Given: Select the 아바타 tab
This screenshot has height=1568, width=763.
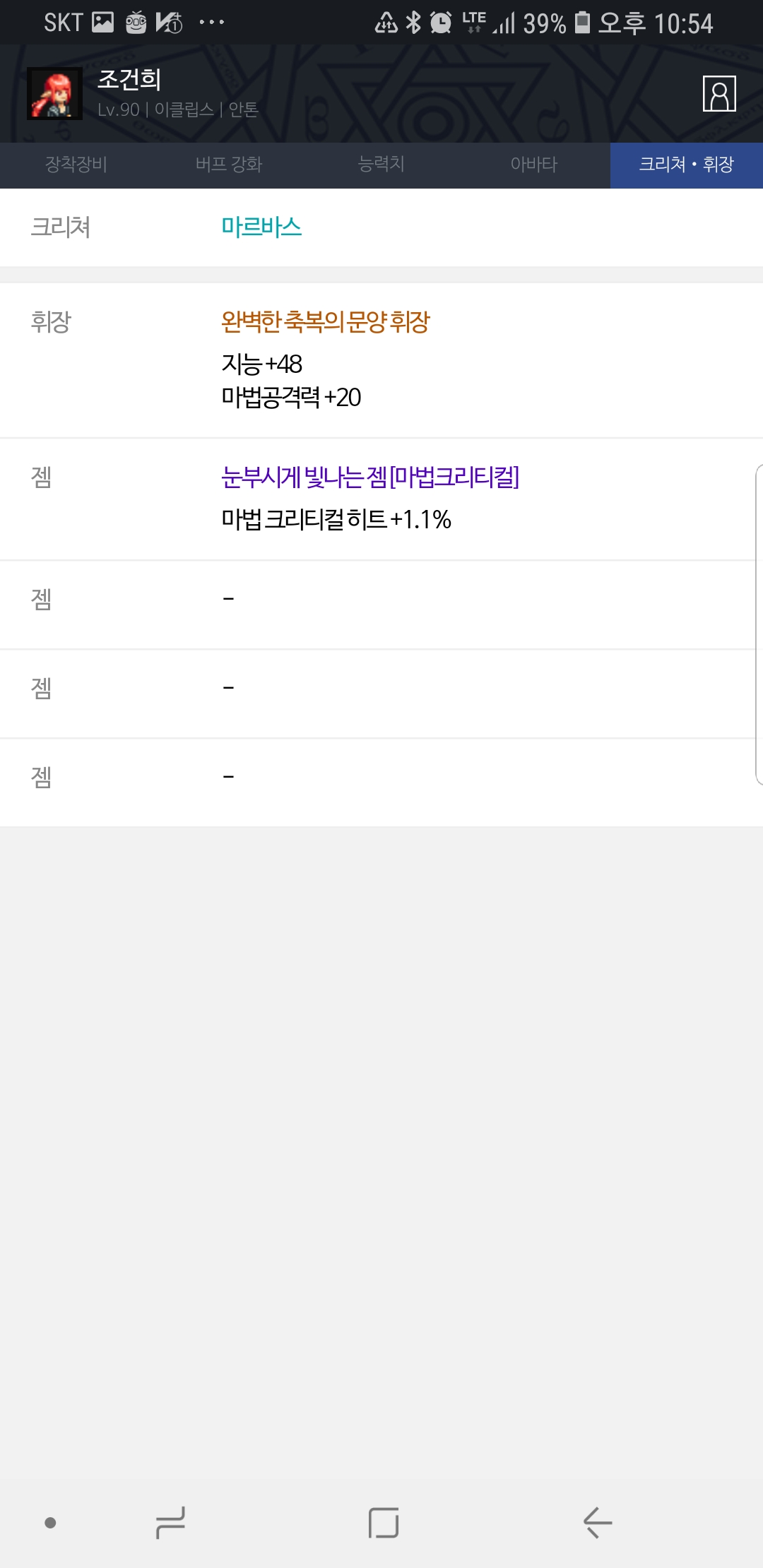Looking at the screenshot, I should pyautogui.click(x=534, y=165).
